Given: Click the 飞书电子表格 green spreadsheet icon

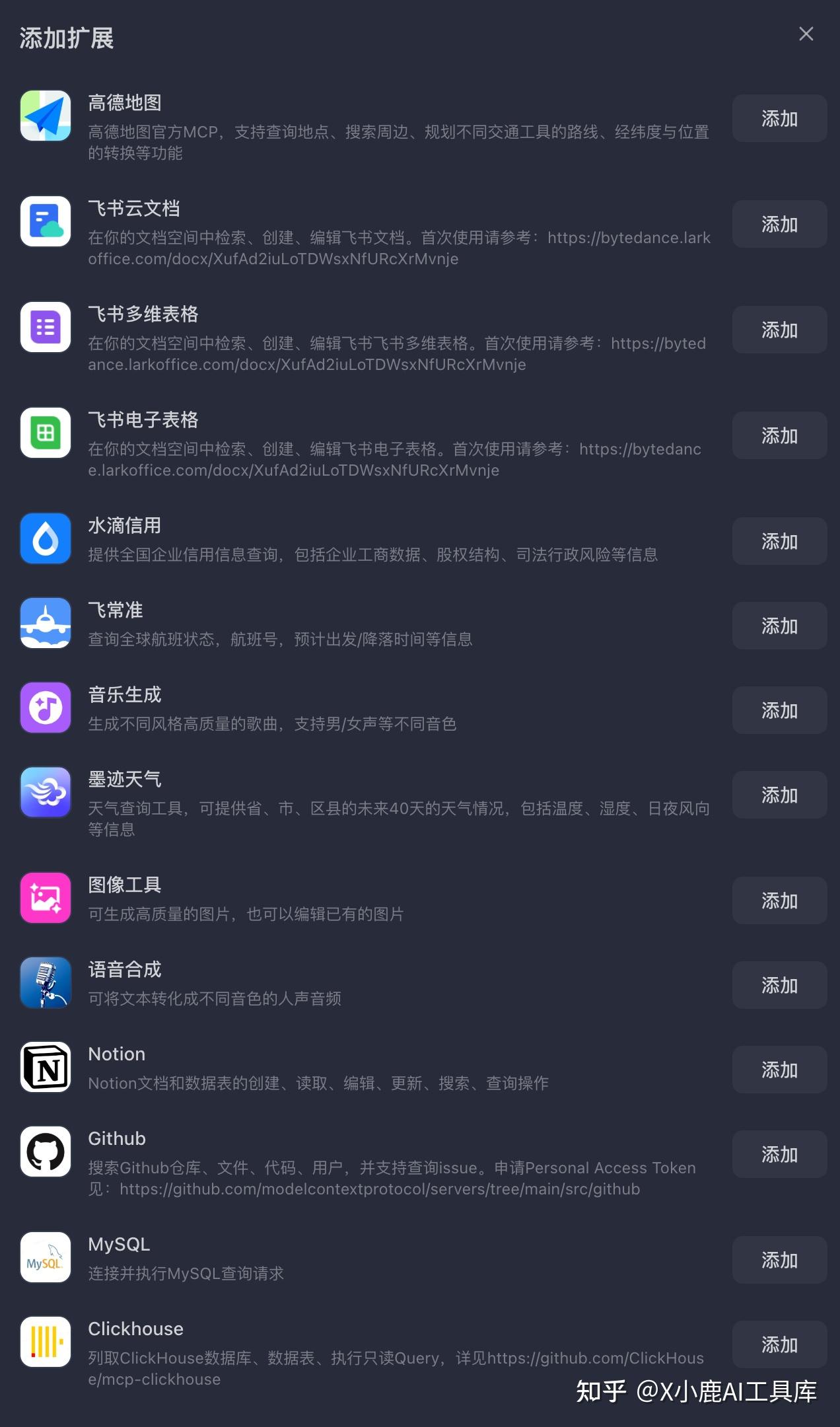Looking at the screenshot, I should (x=45, y=433).
